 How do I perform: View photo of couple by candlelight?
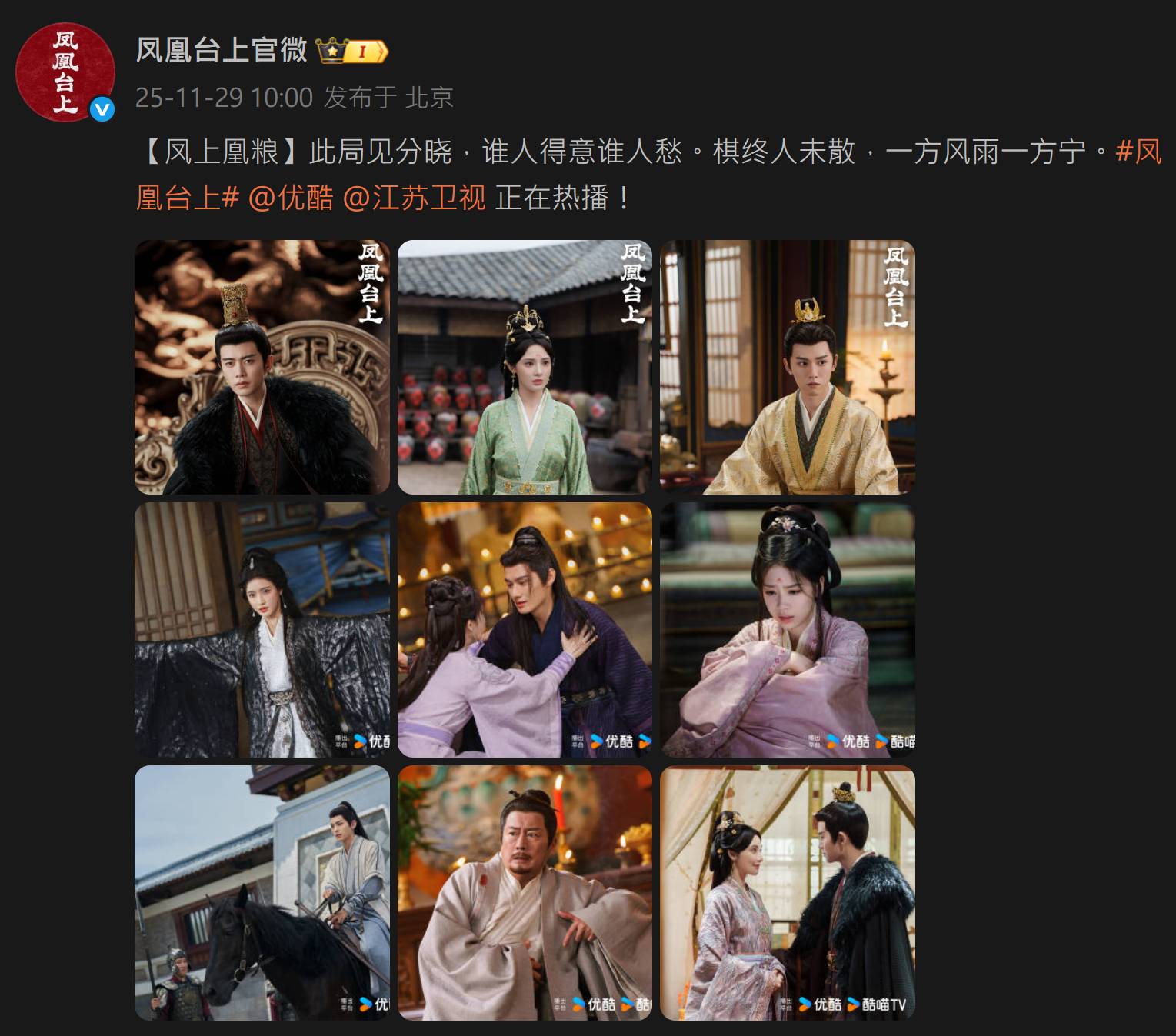point(525,630)
